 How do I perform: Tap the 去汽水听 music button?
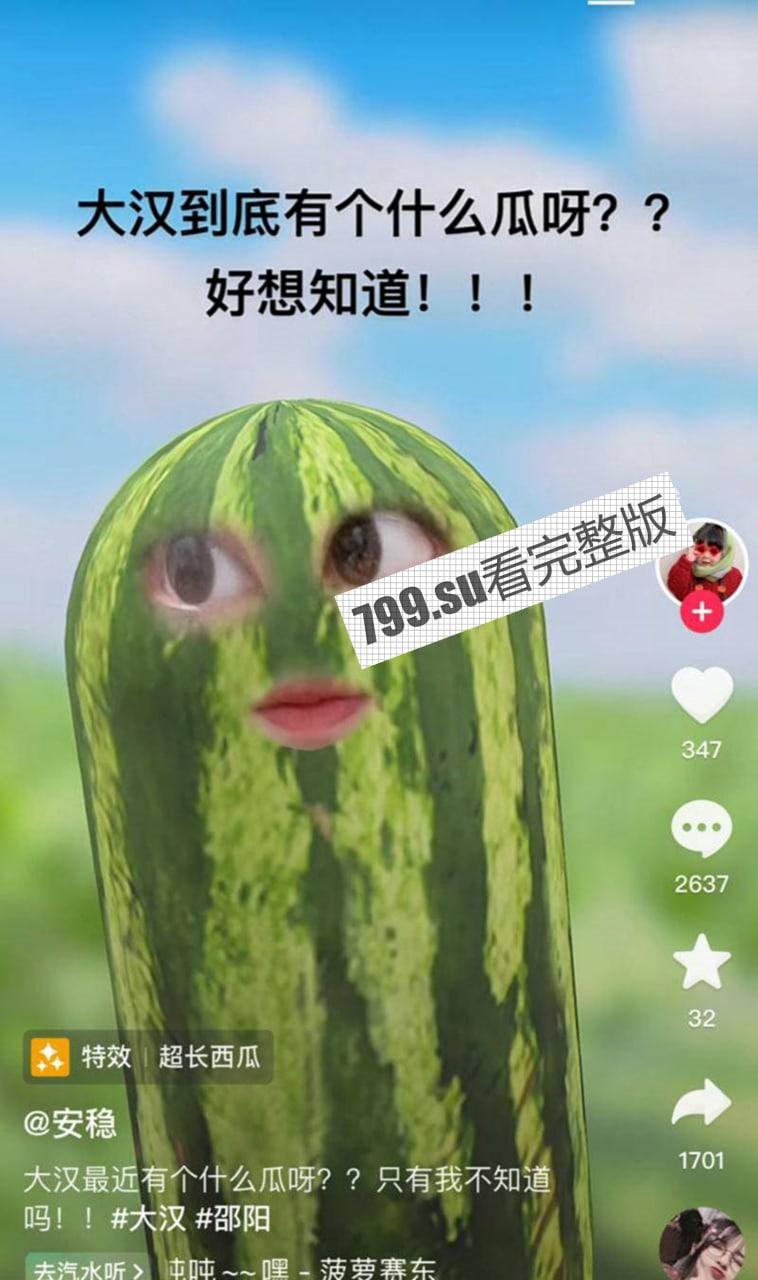(86, 1270)
